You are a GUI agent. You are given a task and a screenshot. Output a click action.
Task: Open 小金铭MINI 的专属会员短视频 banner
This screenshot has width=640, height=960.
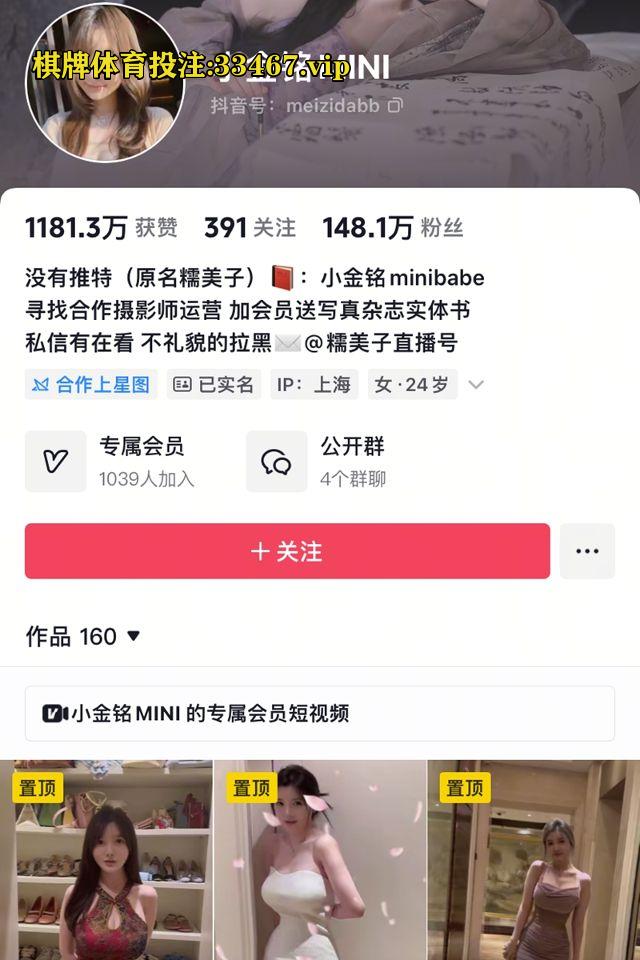320,714
